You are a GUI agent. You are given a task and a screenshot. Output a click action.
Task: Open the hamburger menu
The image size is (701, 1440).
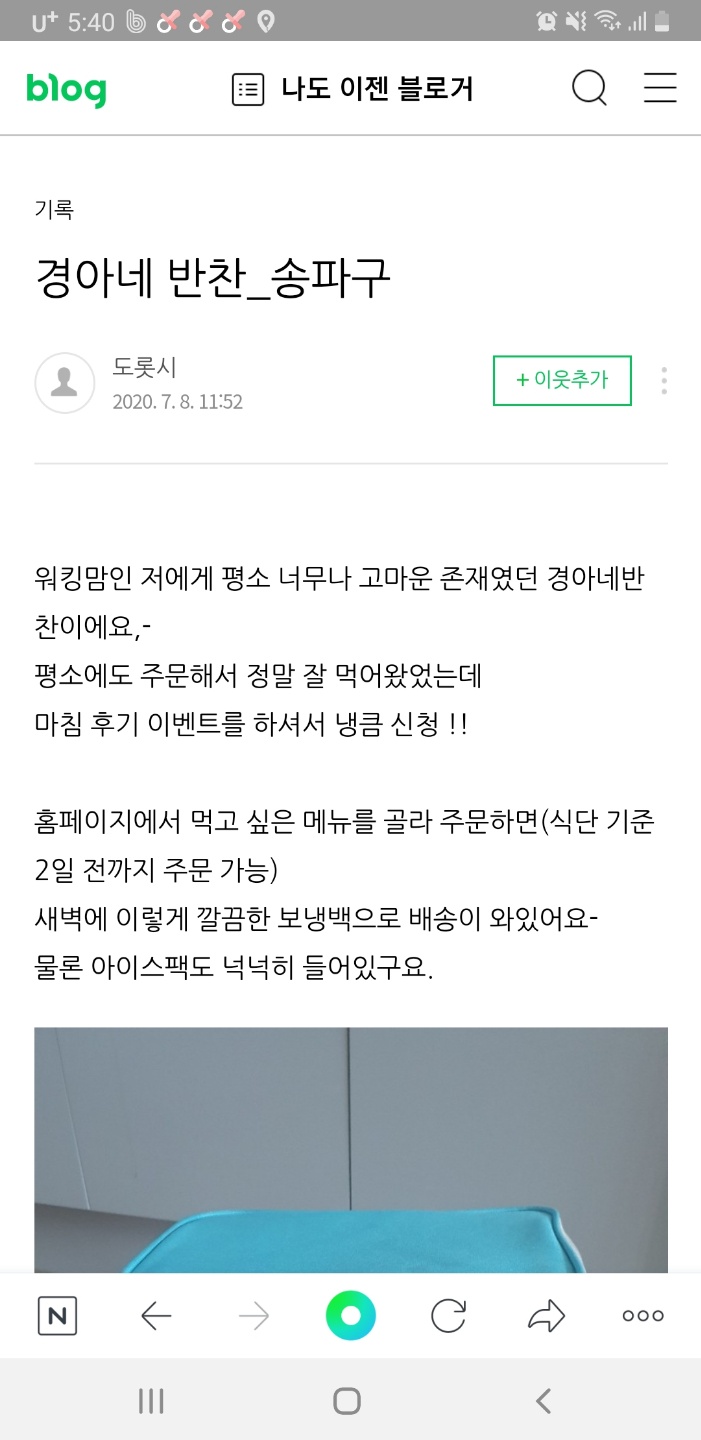point(660,89)
